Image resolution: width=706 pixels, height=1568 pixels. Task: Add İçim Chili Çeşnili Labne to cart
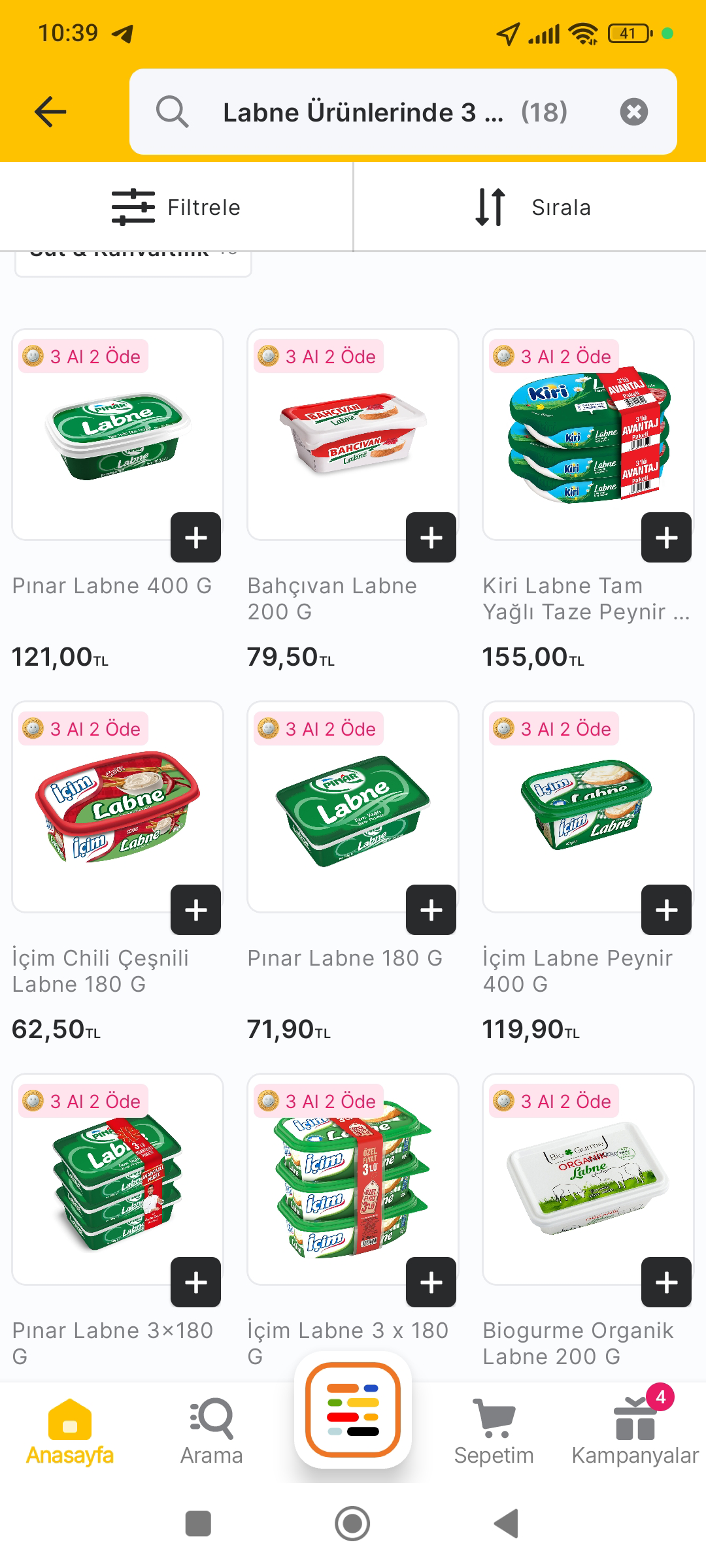click(195, 910)
